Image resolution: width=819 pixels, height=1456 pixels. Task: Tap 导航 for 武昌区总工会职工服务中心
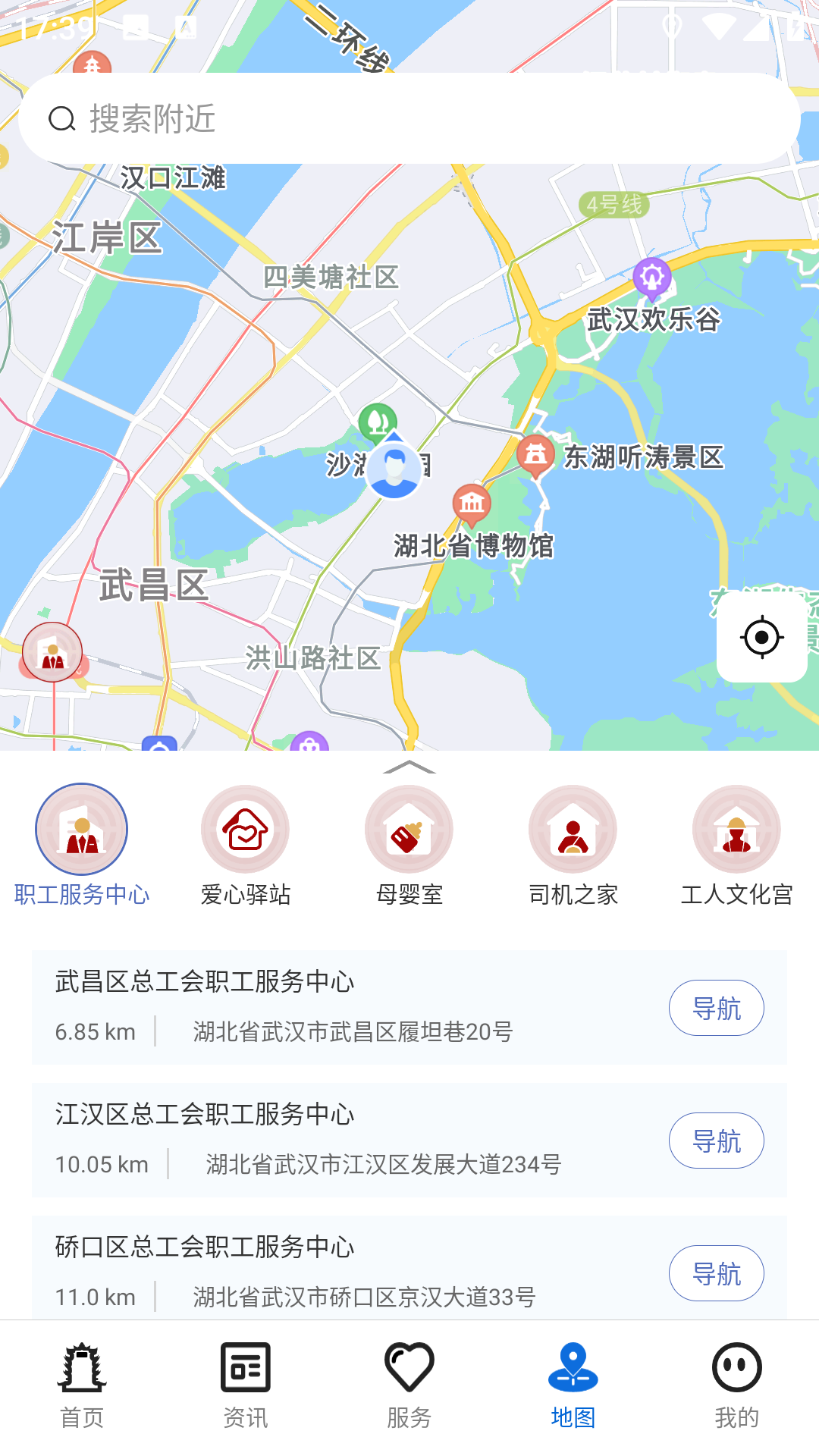(716, 1008)
